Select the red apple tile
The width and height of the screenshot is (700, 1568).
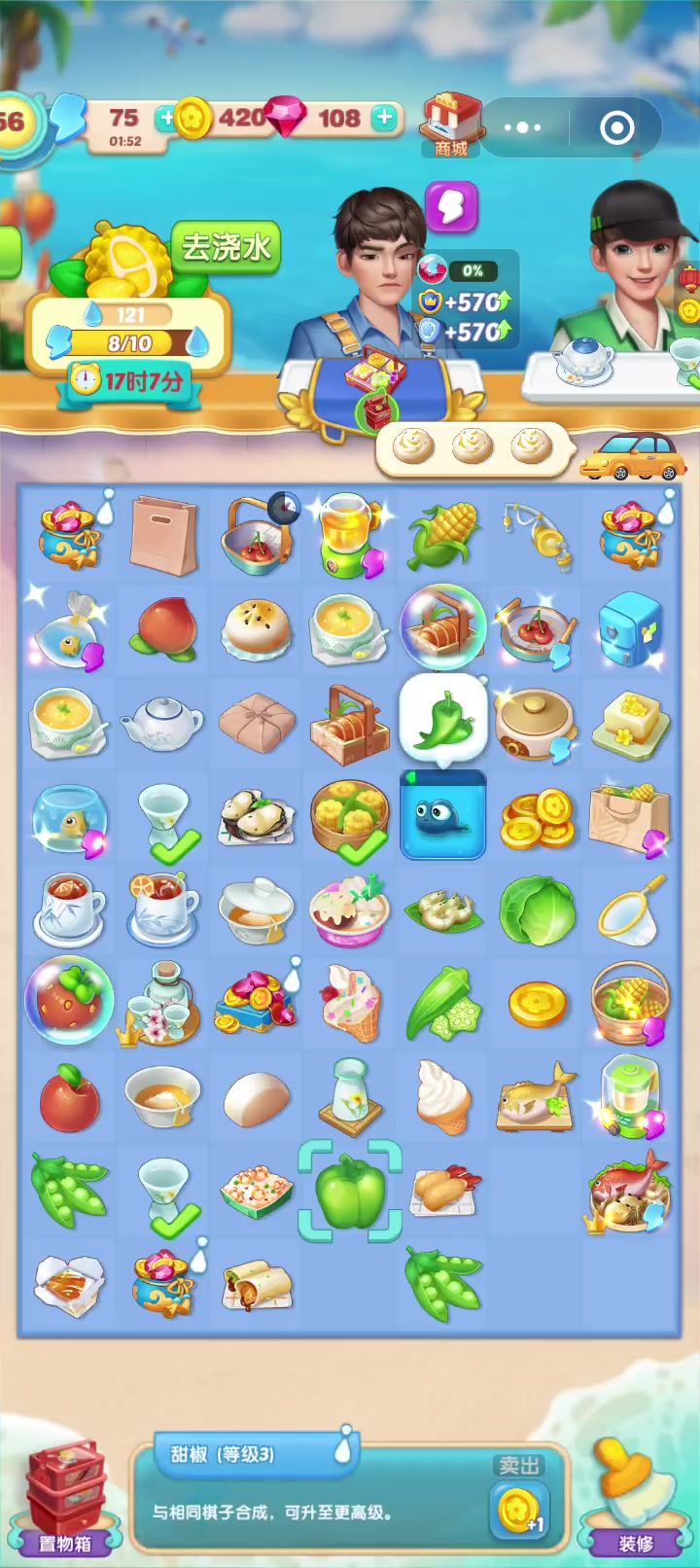(69, 1096)
